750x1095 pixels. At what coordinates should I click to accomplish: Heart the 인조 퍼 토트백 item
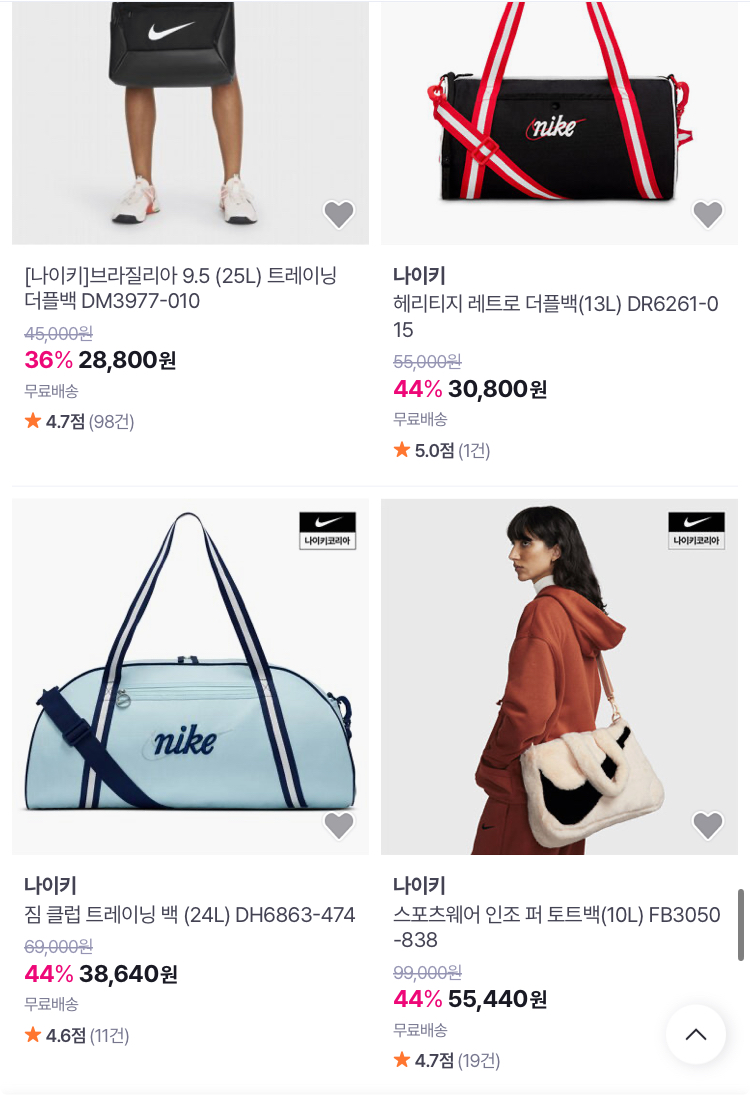point(708,825)
